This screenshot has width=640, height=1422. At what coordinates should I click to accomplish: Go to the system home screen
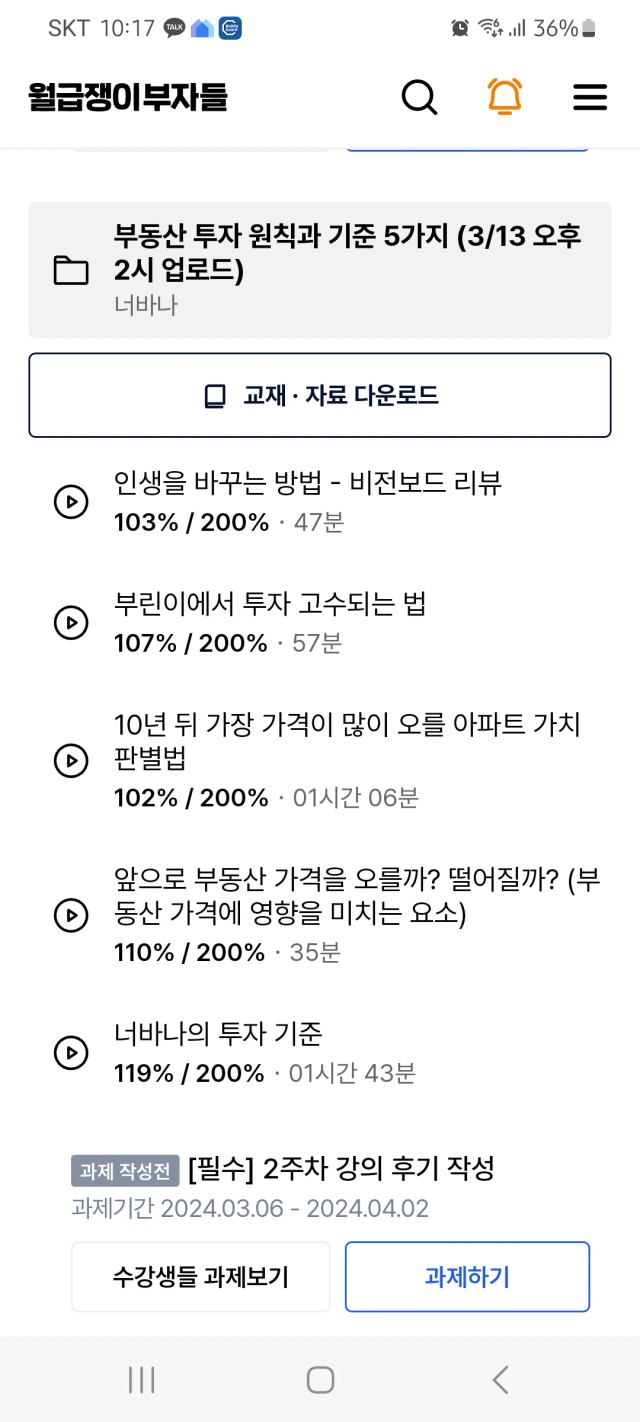320,1380
